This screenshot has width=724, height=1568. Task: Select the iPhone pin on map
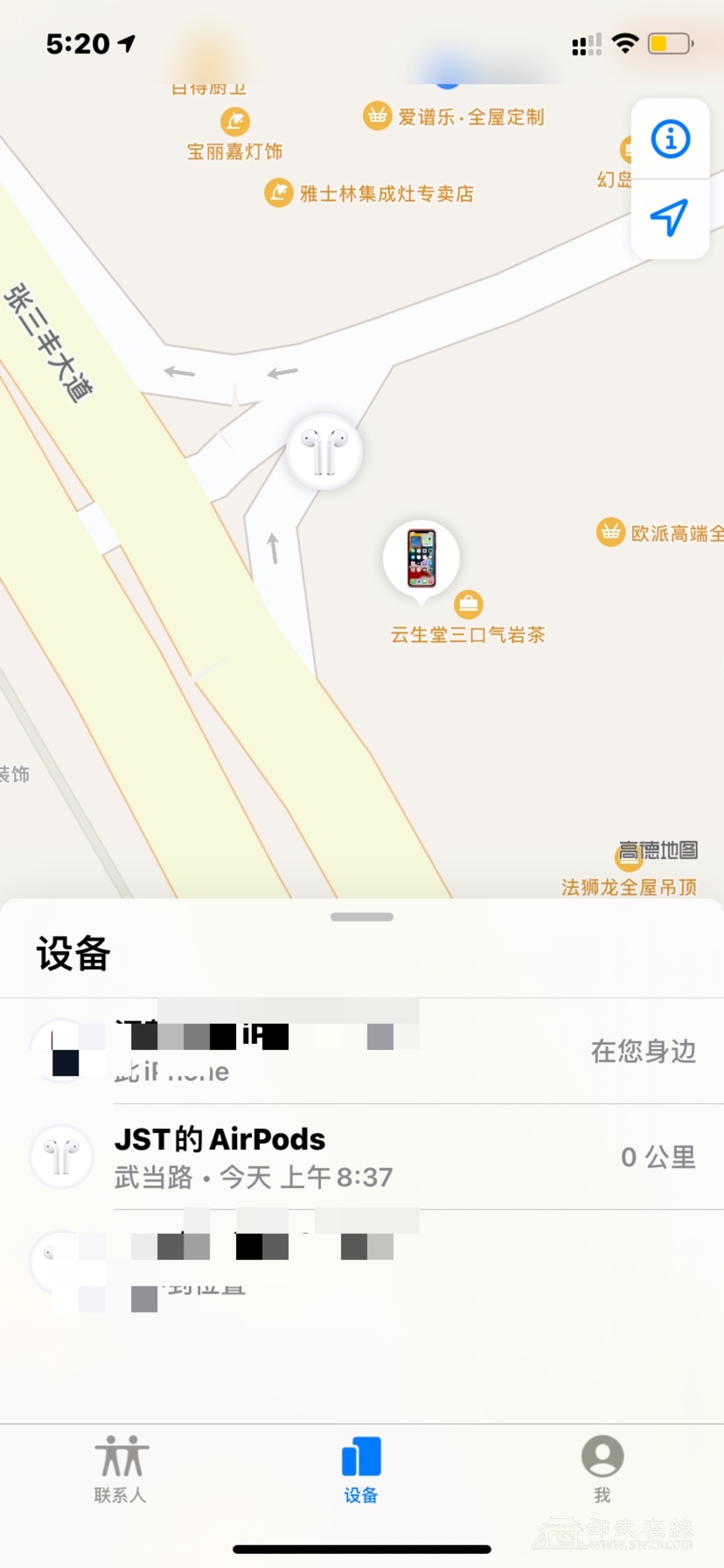(x=421, y=558)
